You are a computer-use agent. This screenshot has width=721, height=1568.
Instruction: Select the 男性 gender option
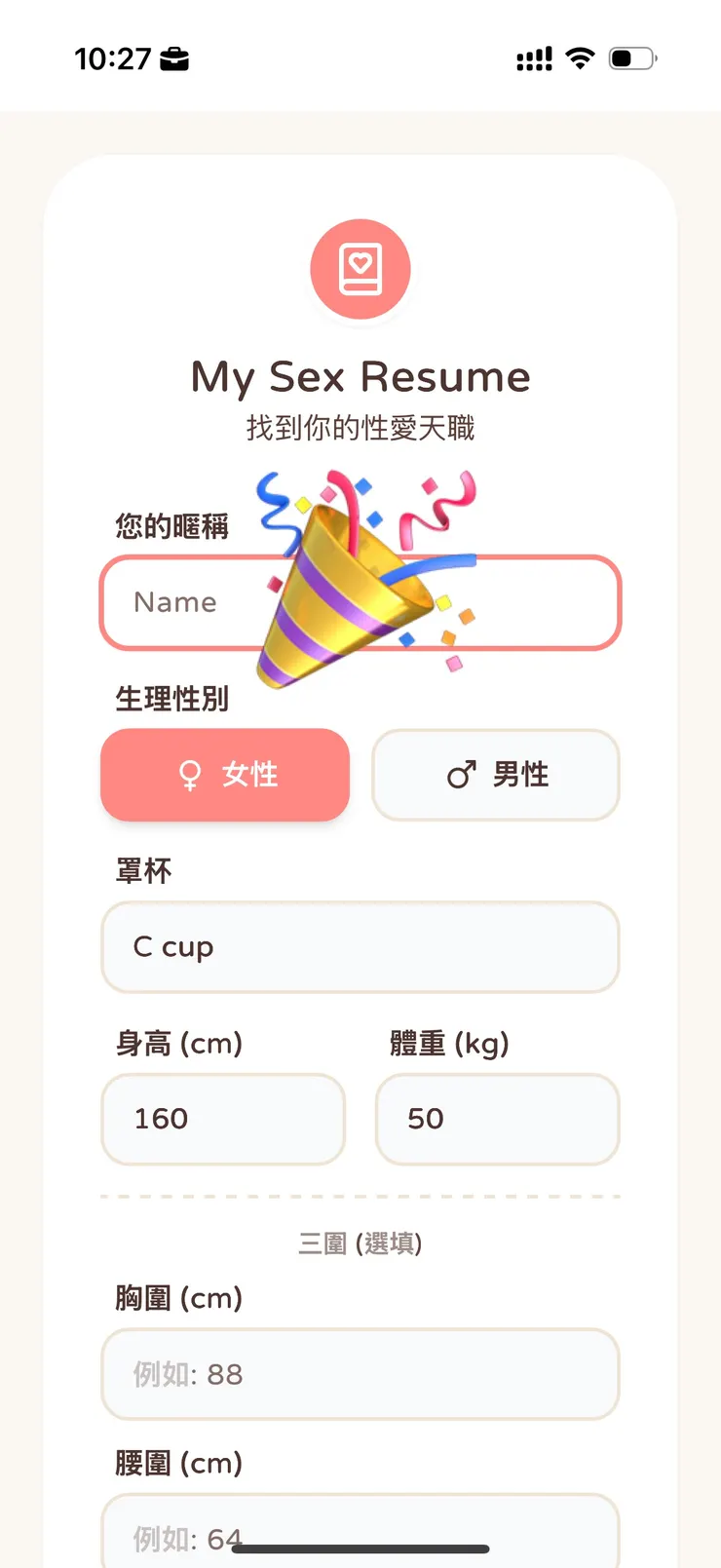(496, 776)
